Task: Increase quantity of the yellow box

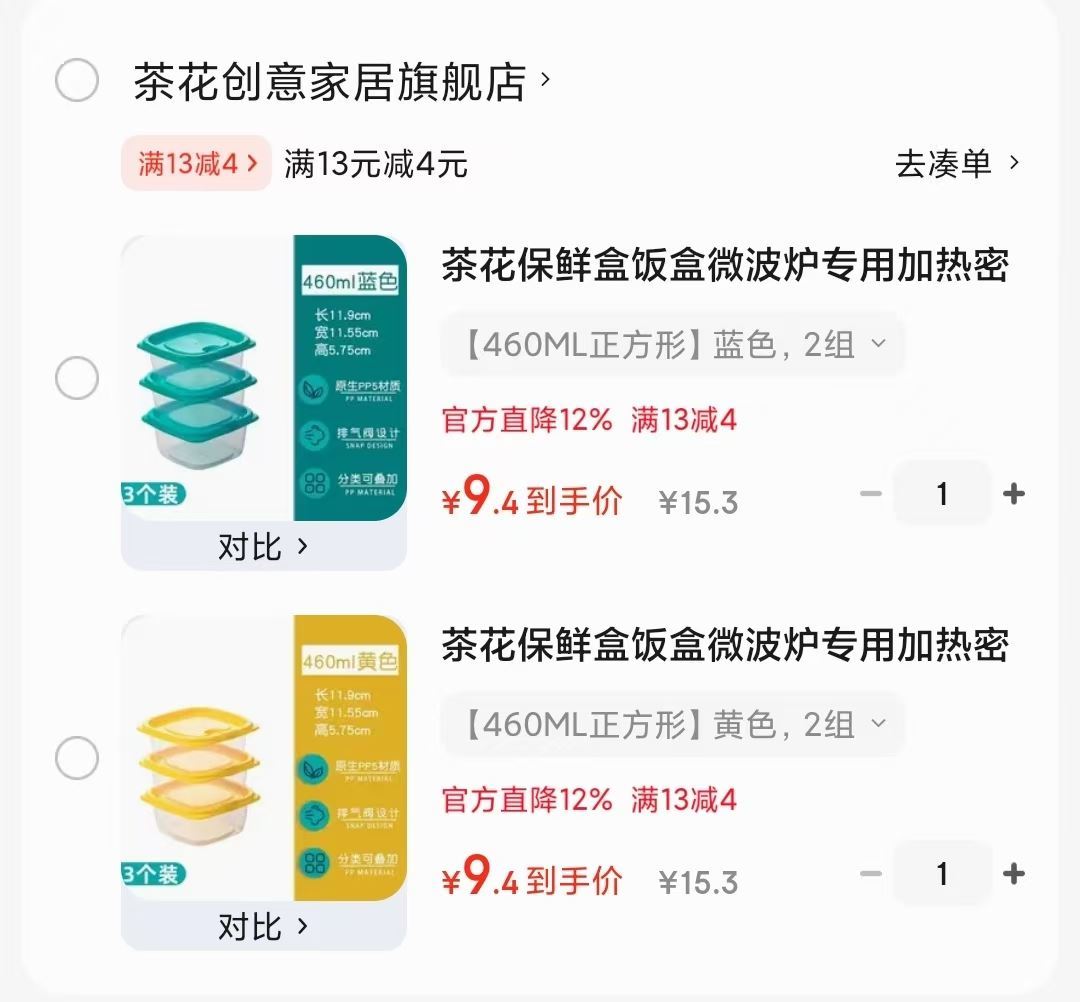Action: pyautogui.click(x=1014, y=874)
